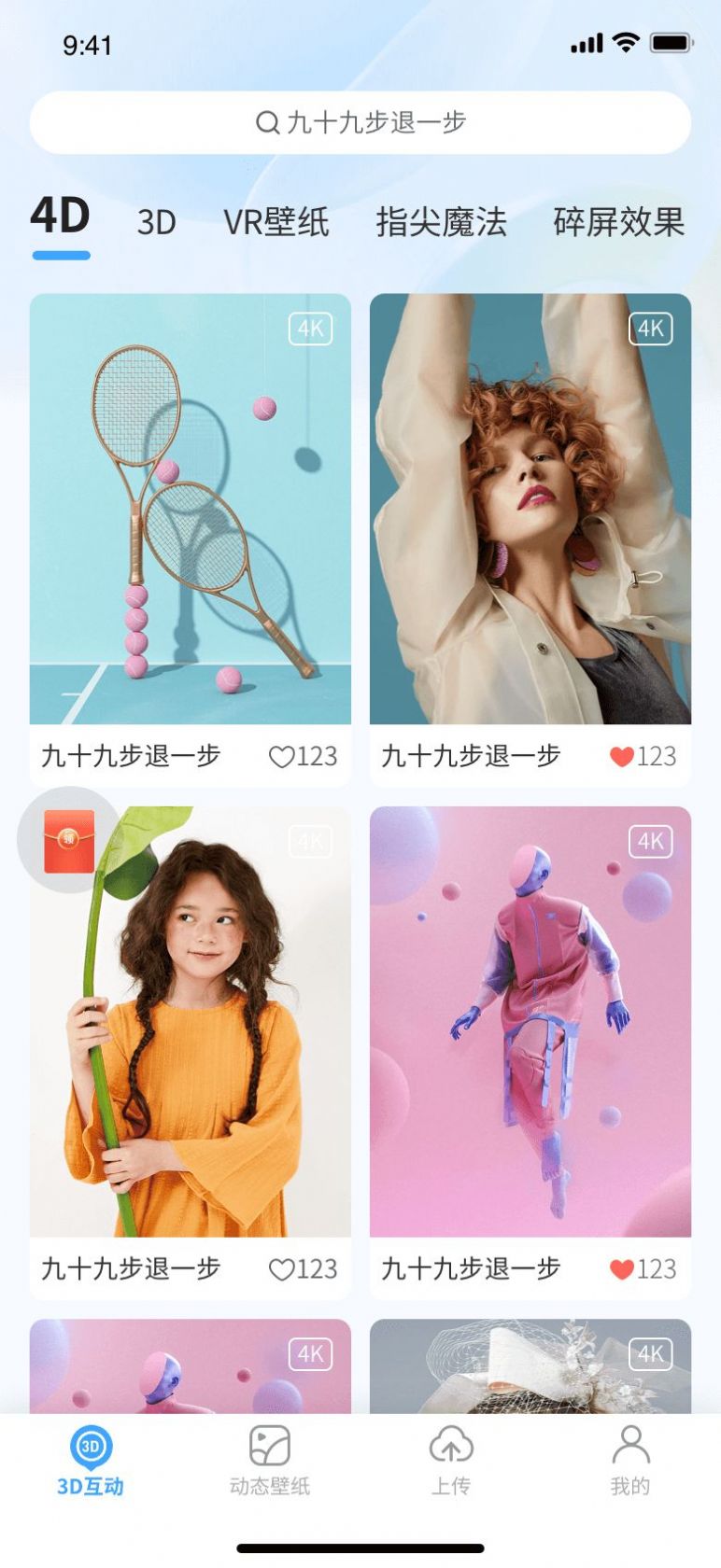This screenshot has width=721, height=1568.
Task: Open the tennis rackets wallpaper
Action: coord(191,509)
